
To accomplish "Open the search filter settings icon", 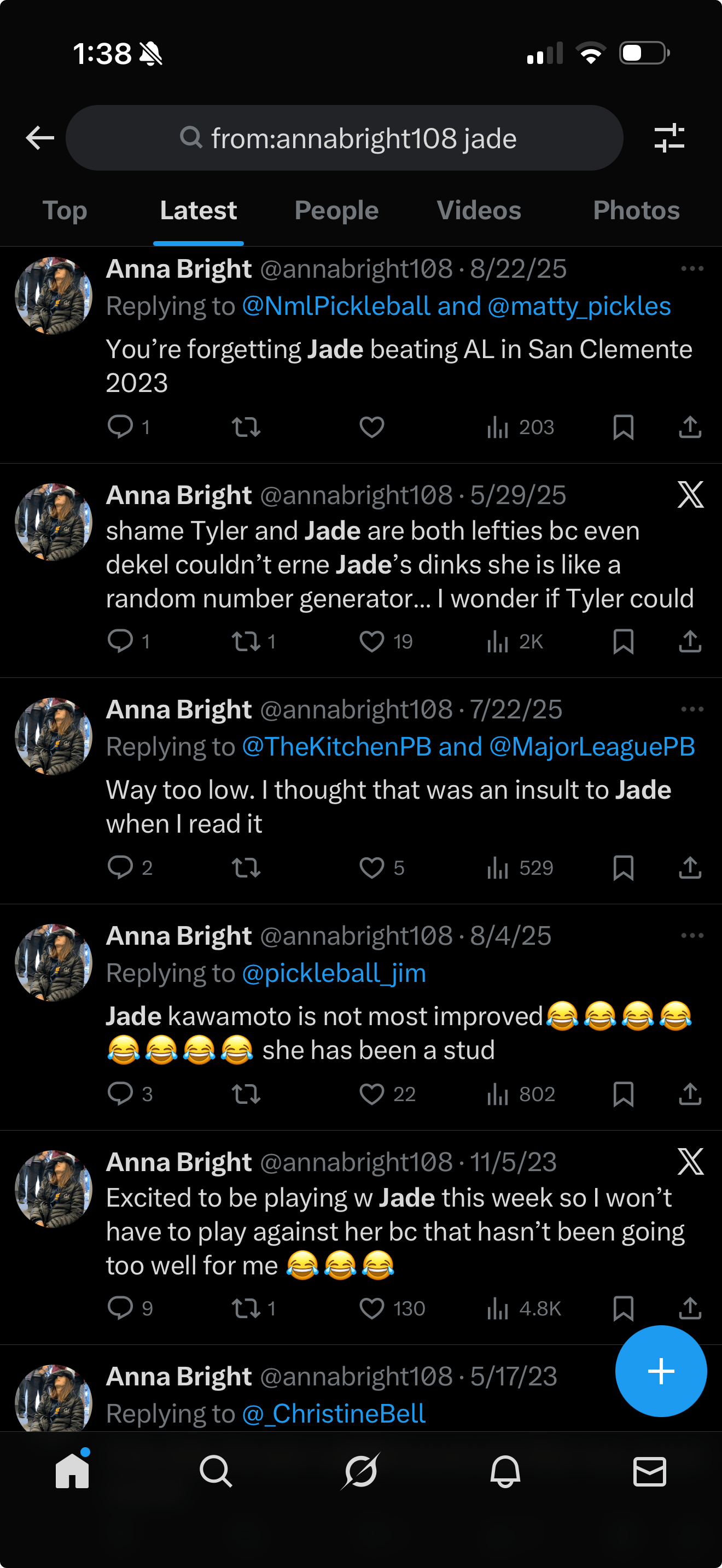I will click(x=669, y=138).
